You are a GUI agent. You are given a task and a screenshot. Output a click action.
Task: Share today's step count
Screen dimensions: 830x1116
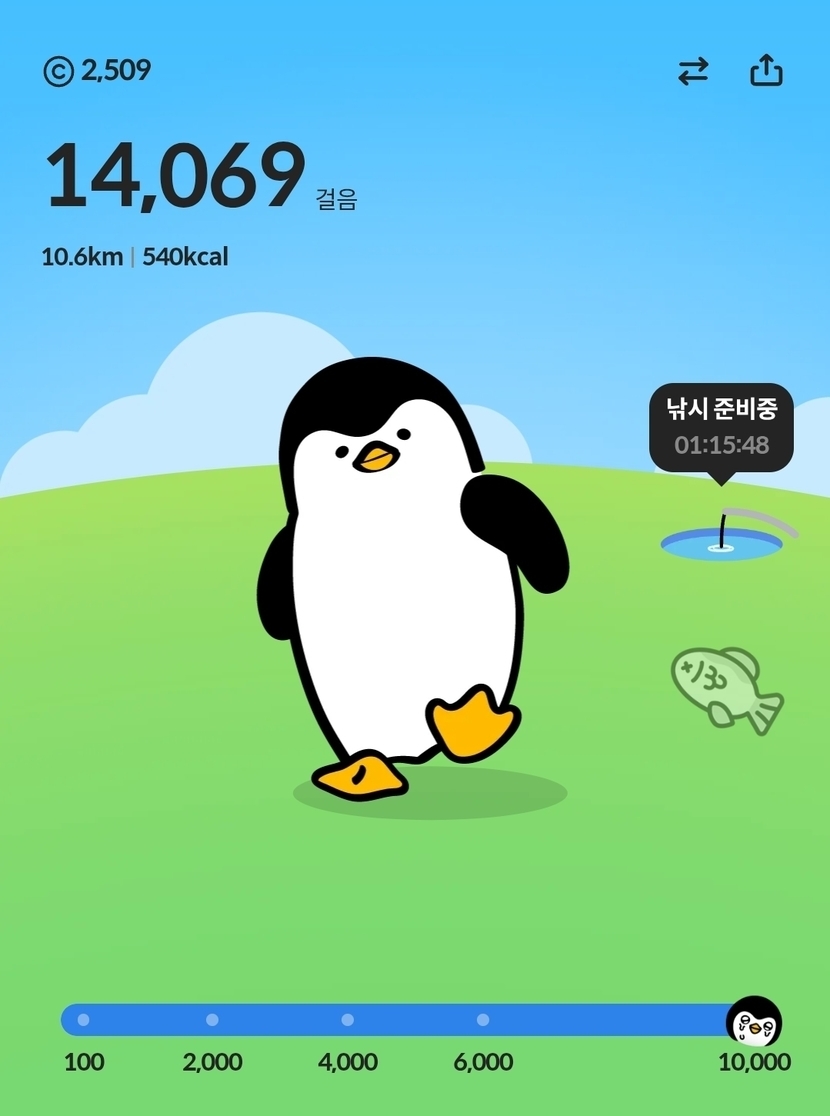[766, 71]
